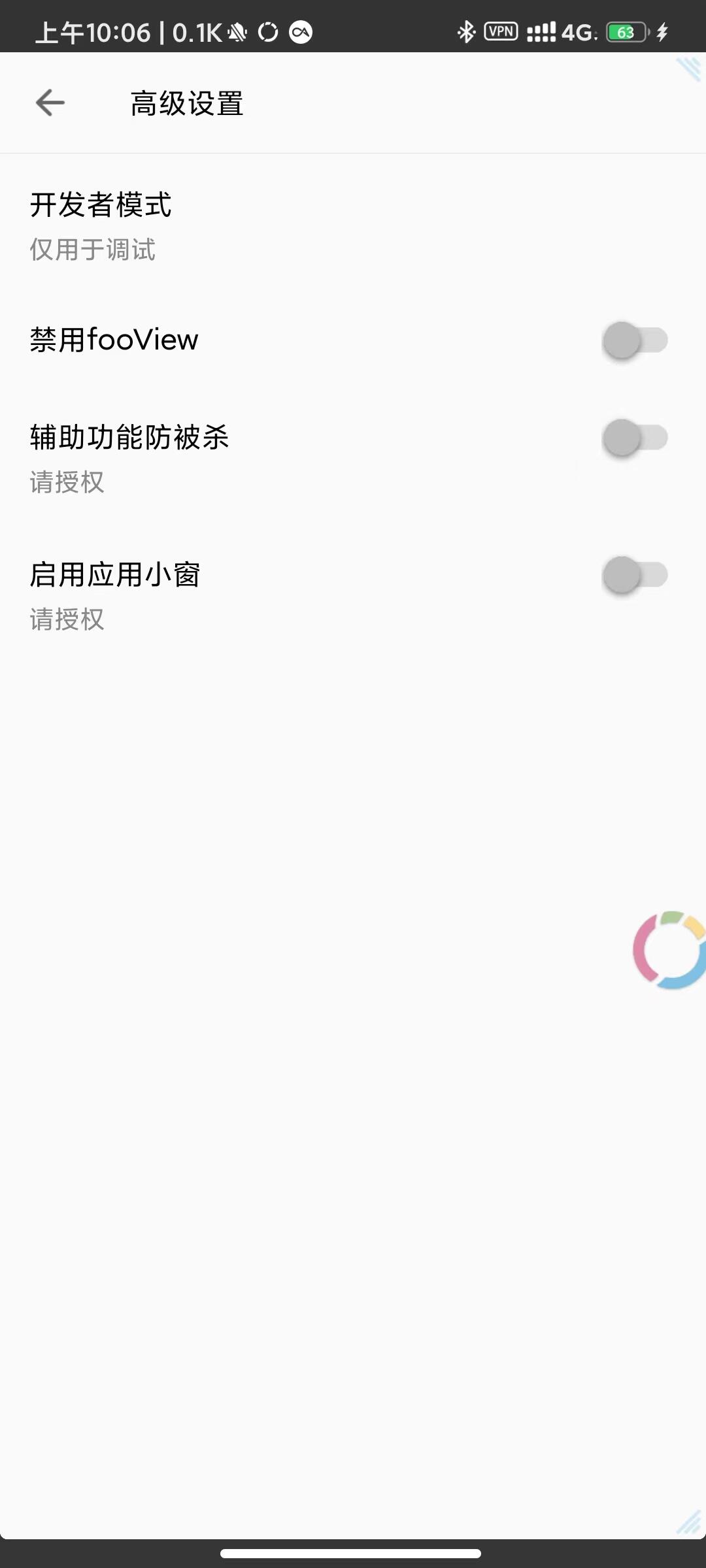This screenshot has width=706, height=1568.
Task: Tap the fooView floating circle icon
Action: [671, 949]
